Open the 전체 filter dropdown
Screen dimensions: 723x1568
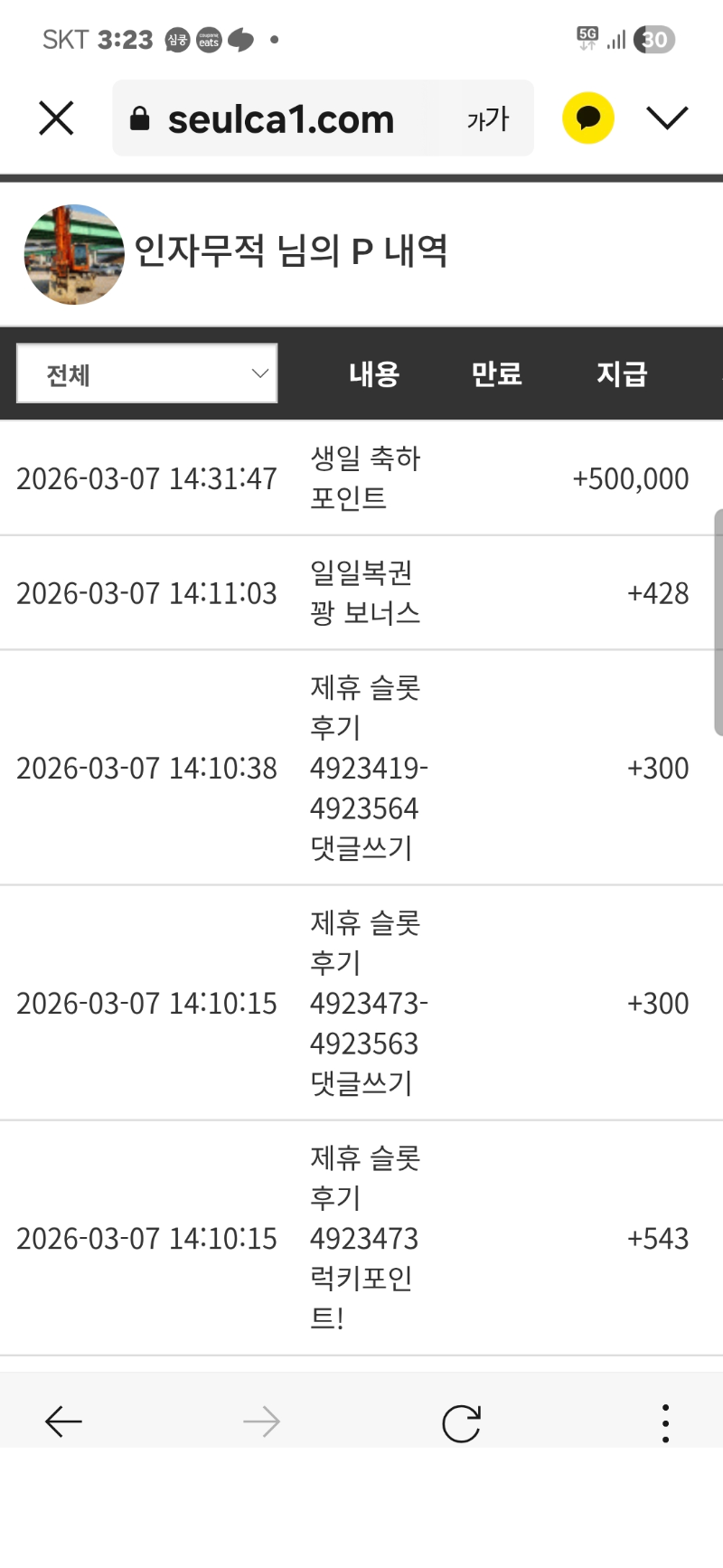147,373
